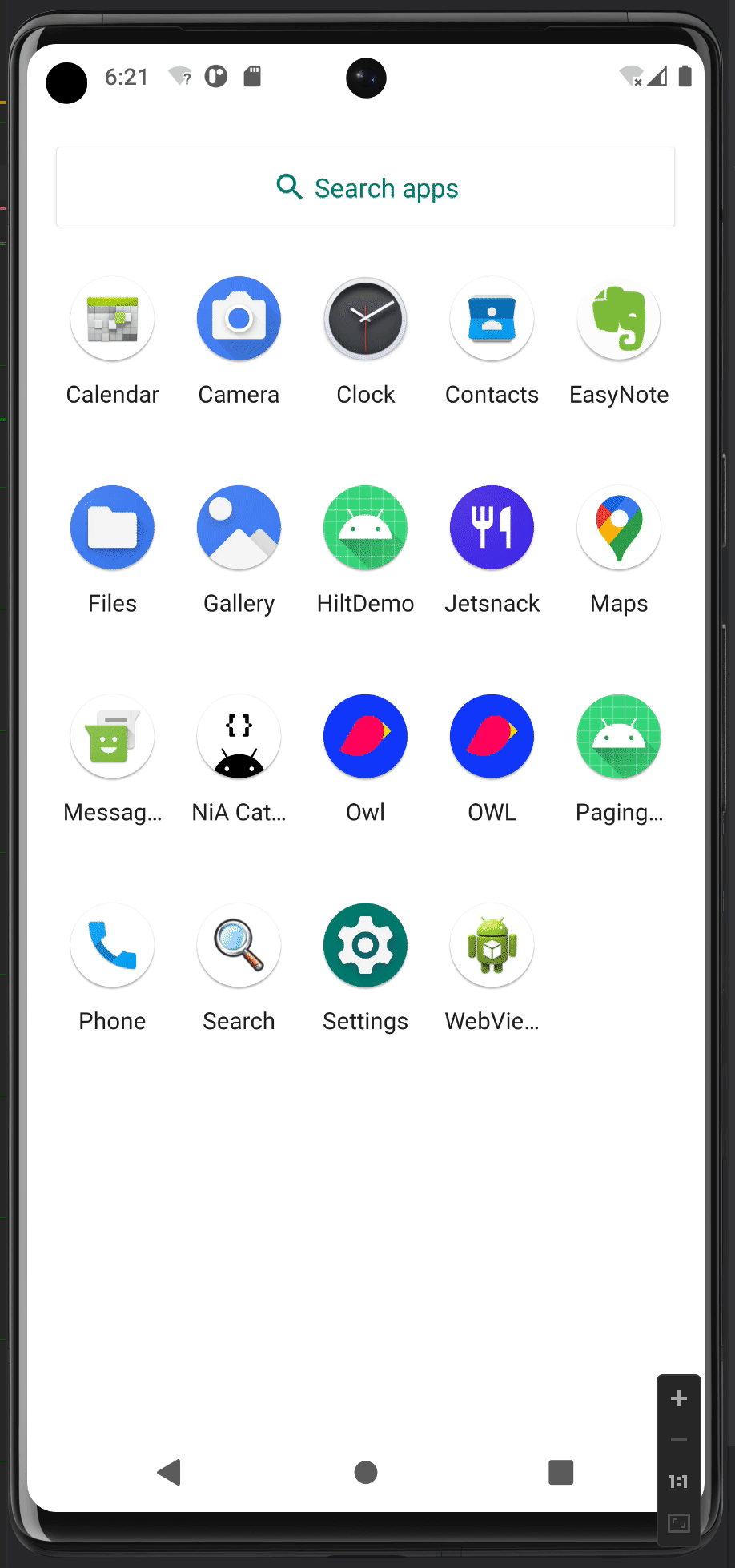Go to the home screen via navigation bar
Viewport: 735px width, 1568px height.
(366, 1472)
